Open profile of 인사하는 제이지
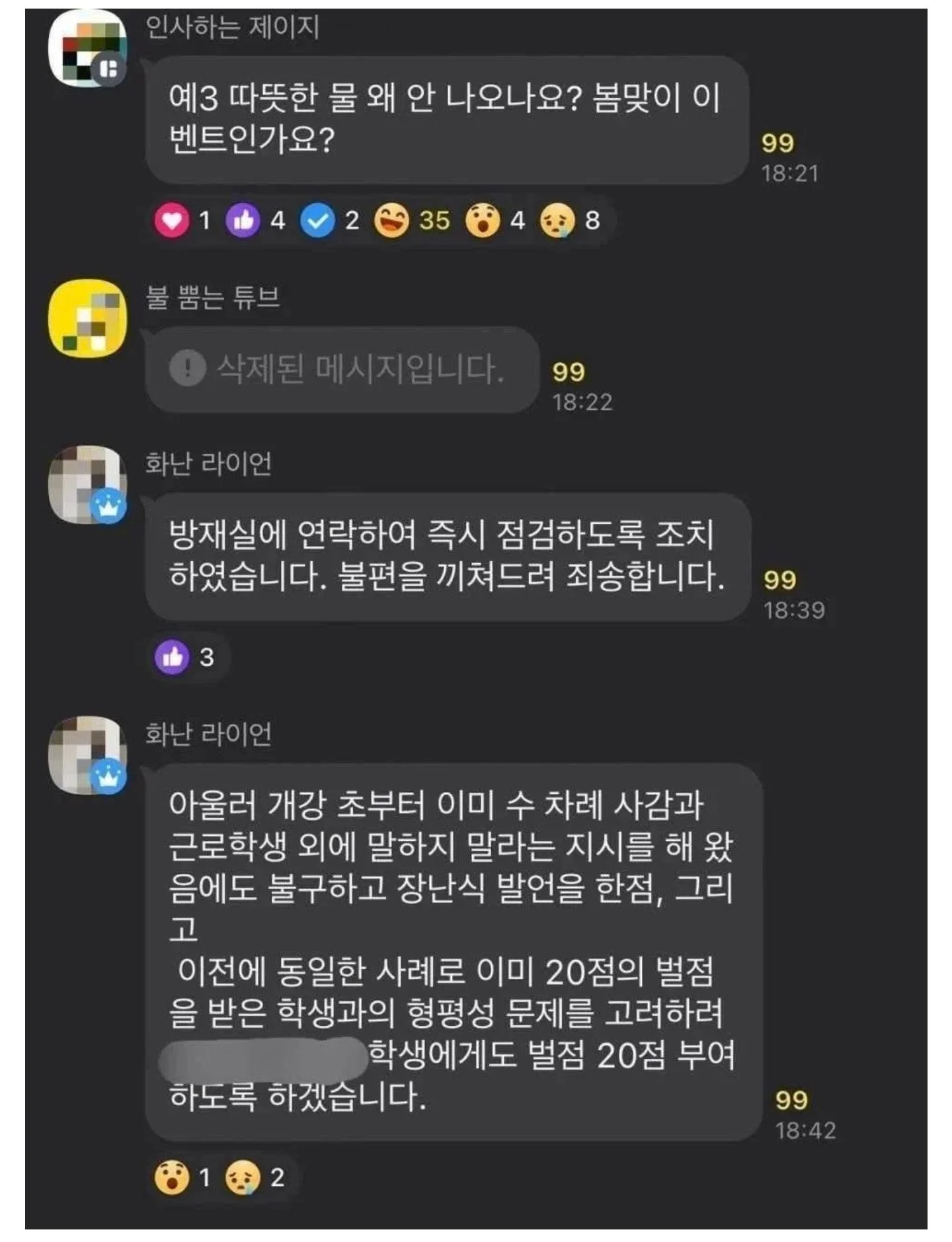952x1242 pixels. point(88,48)
